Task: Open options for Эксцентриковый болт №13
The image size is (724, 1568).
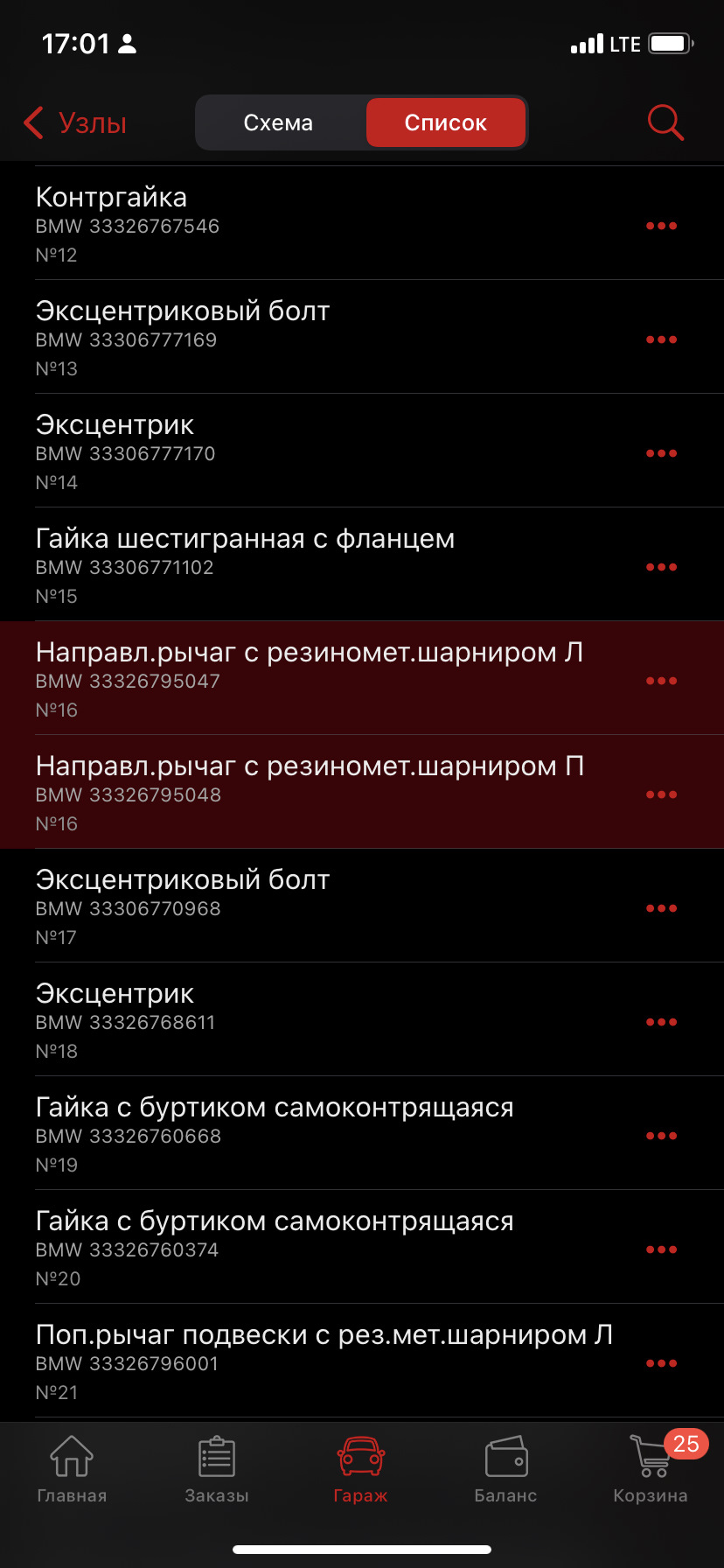Action: [661, 339]
